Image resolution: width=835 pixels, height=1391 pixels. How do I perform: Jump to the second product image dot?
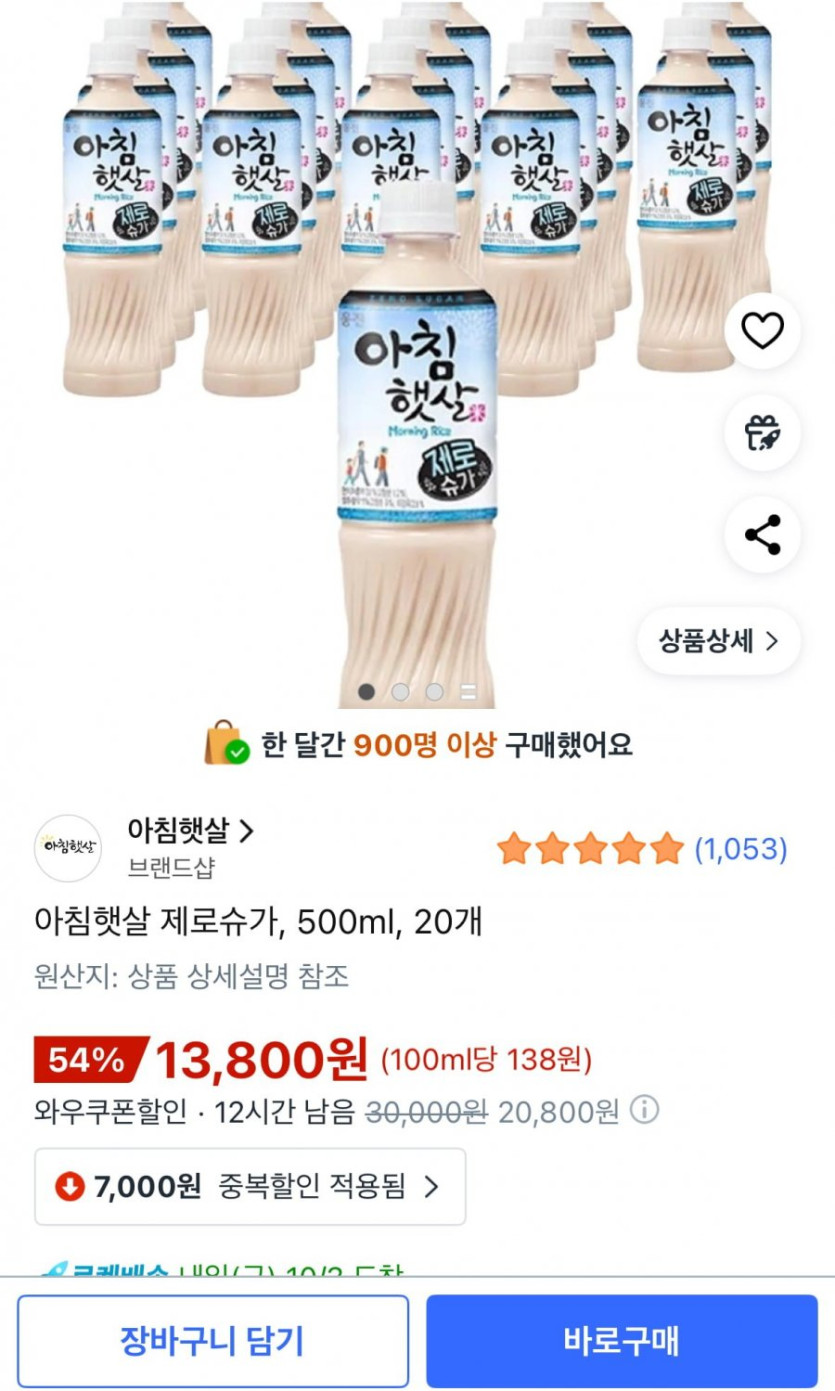coord(400,692)
